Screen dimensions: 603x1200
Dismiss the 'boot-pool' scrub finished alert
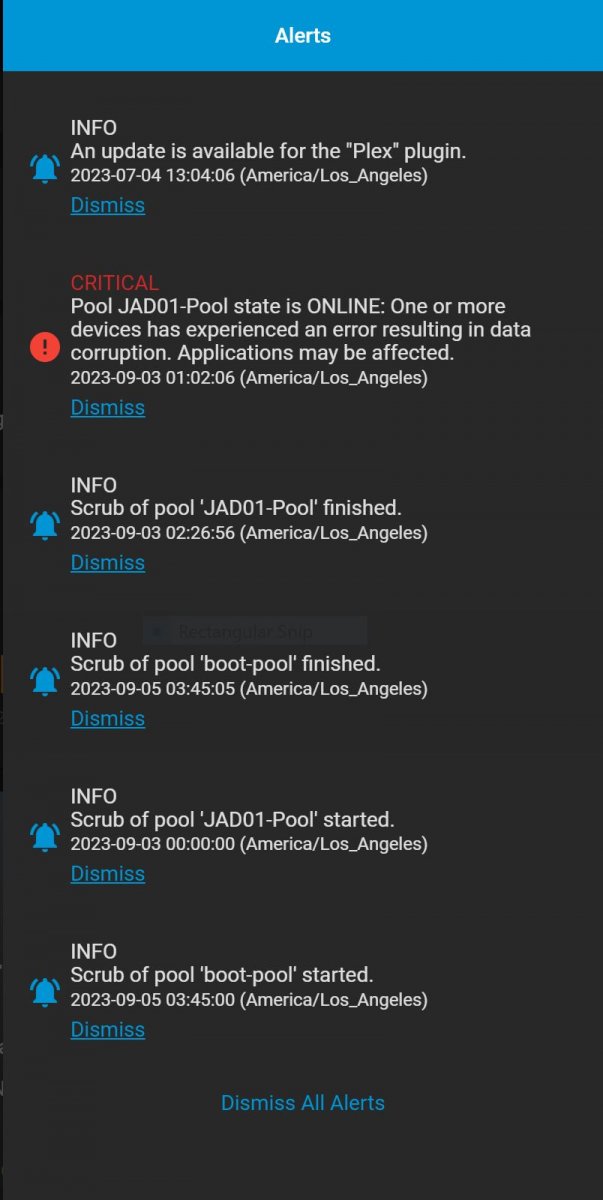pos(108,718)
